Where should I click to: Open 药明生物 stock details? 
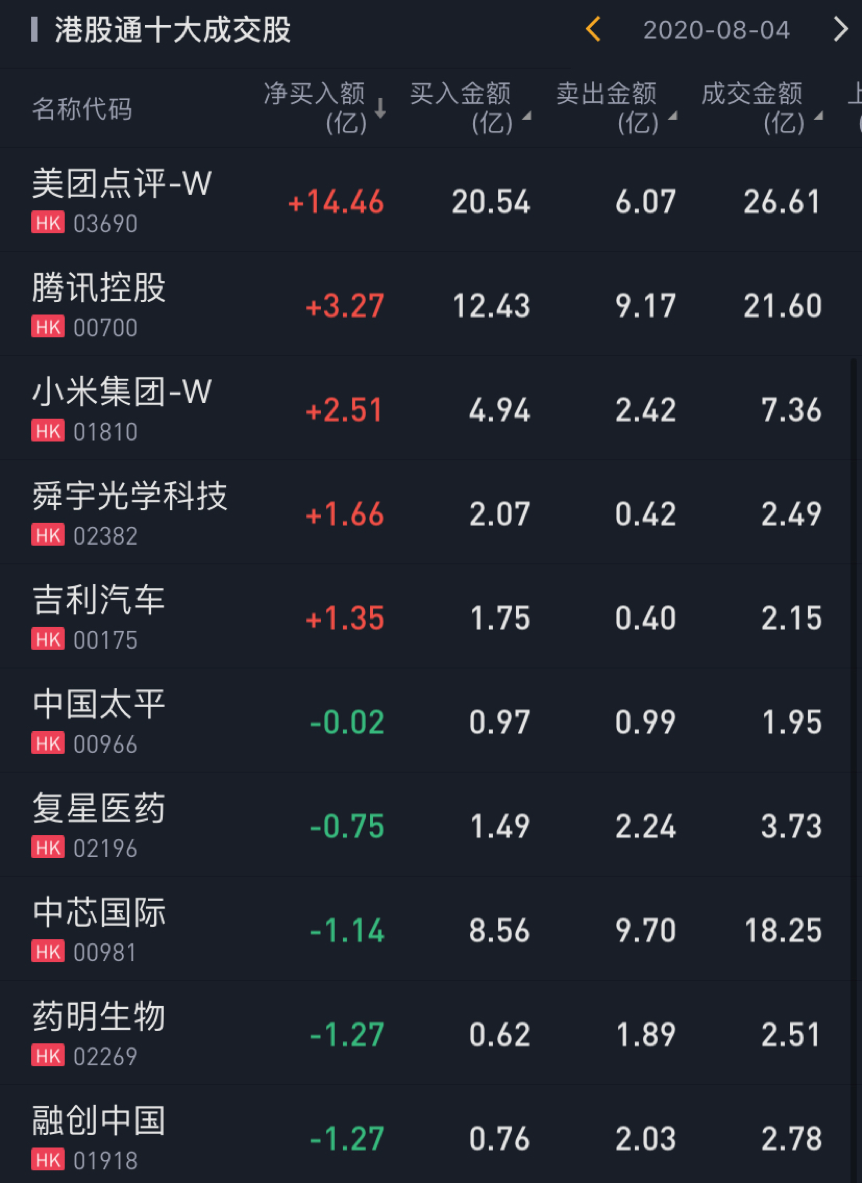(x=99, y=1032)
